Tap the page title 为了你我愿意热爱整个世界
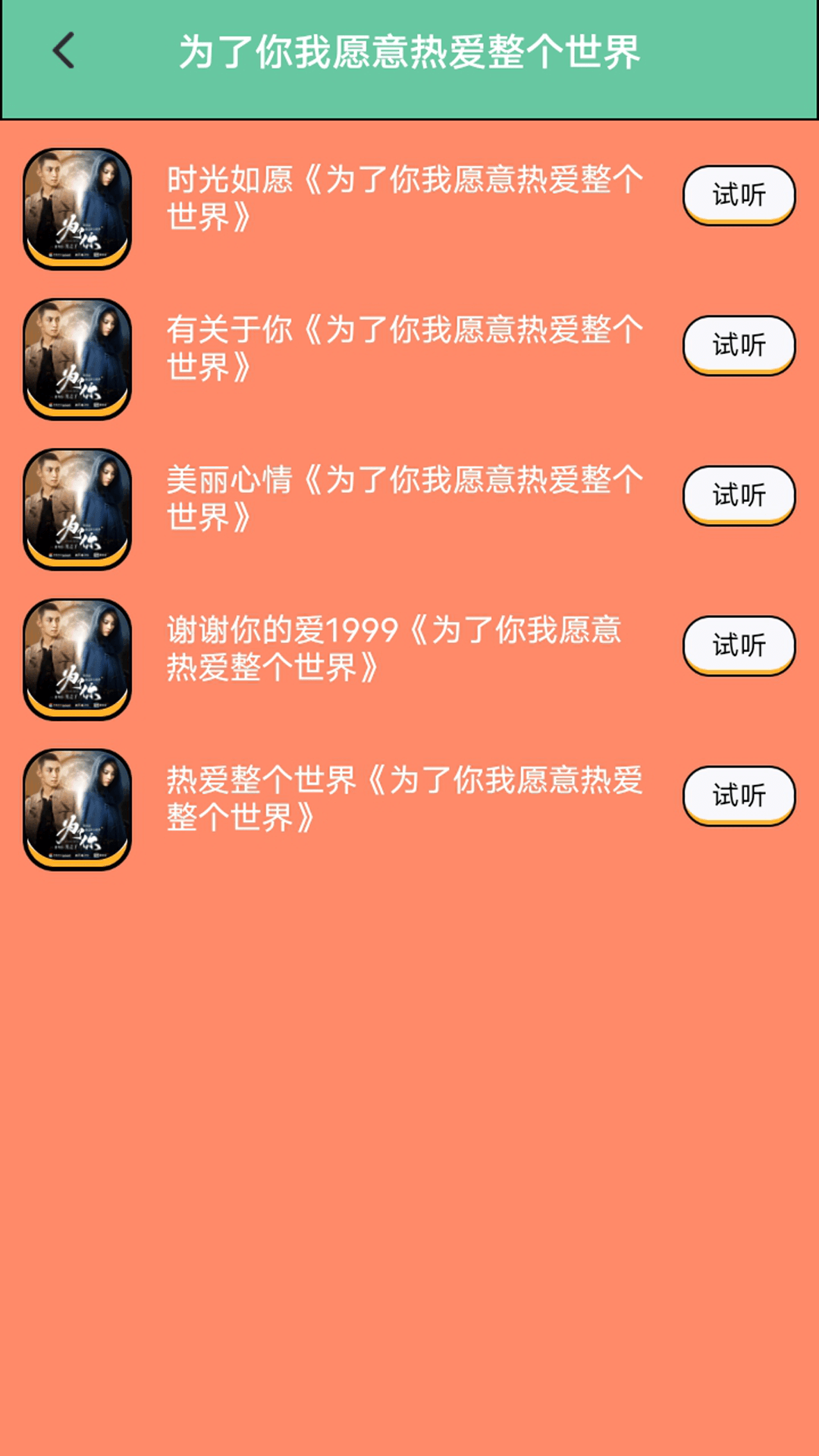 (x=409, y=52)
